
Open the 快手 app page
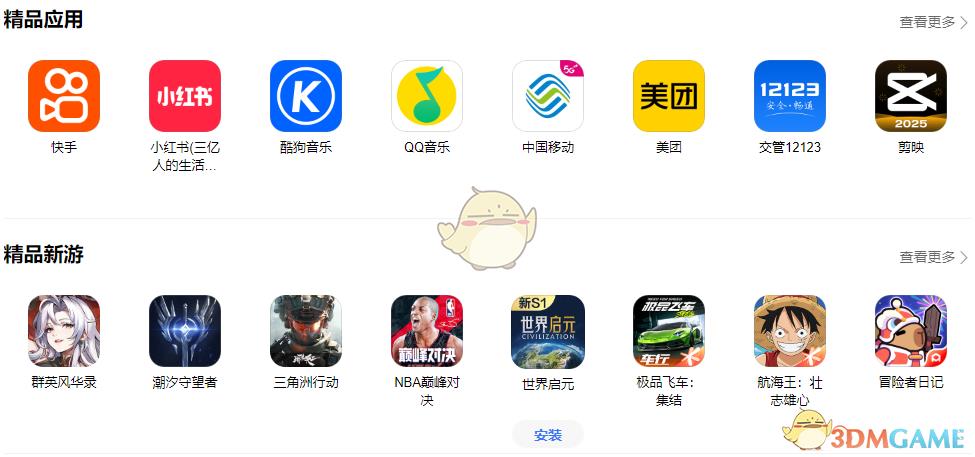click(x=64, y=96)
